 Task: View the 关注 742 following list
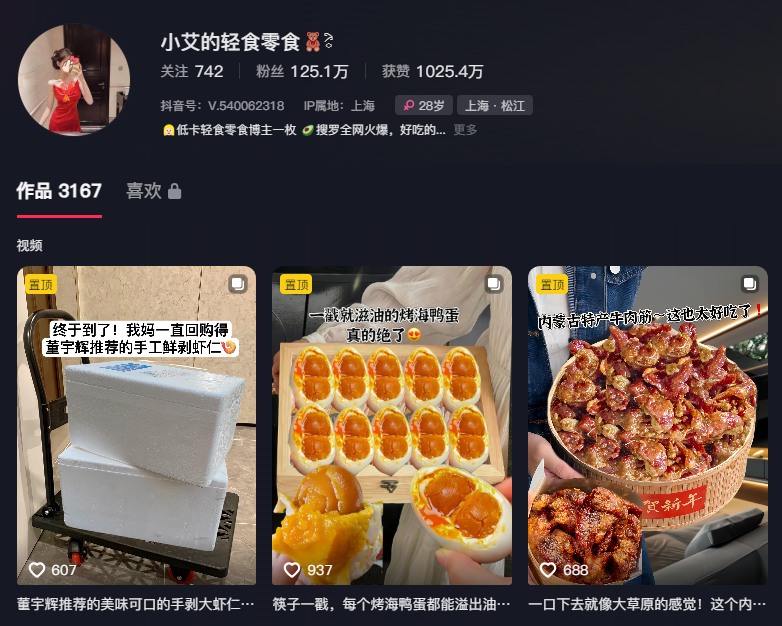[192, 71]
